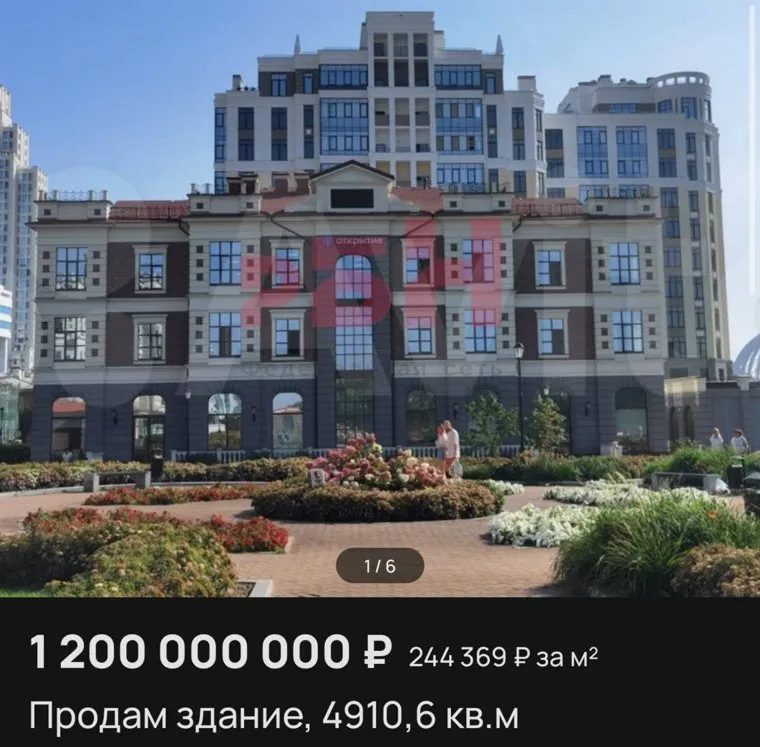Open the building listing photo gallery
The image size is (760, 747).
pos(380,300)
